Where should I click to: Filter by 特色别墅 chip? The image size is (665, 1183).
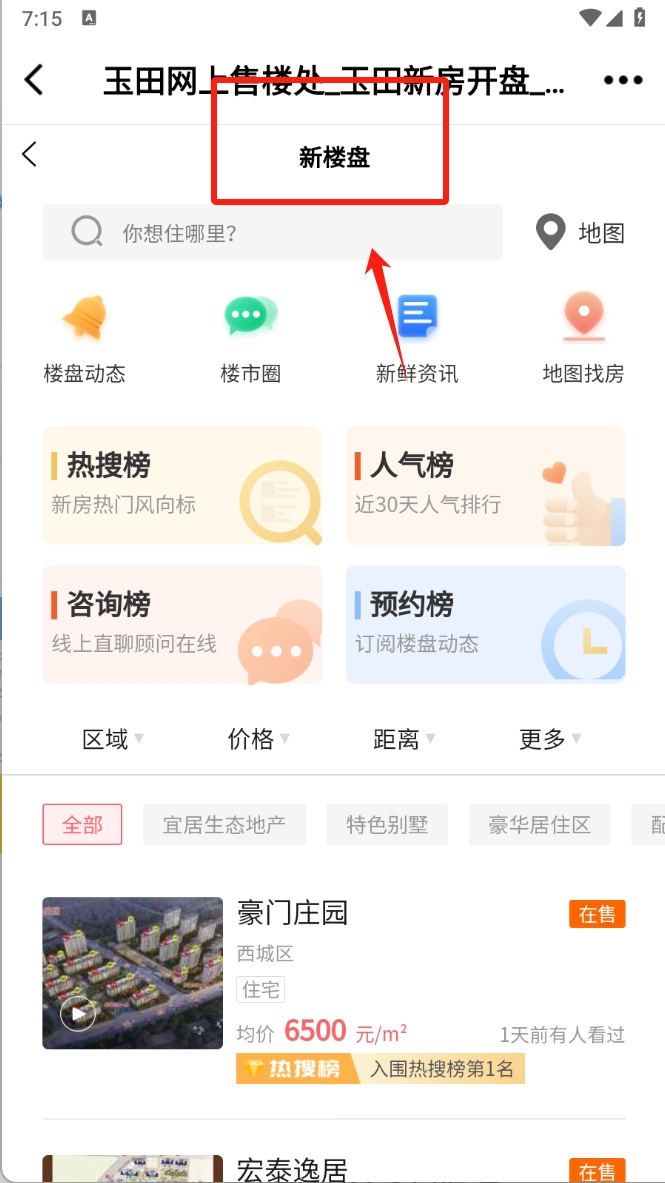tap(387, 825)
